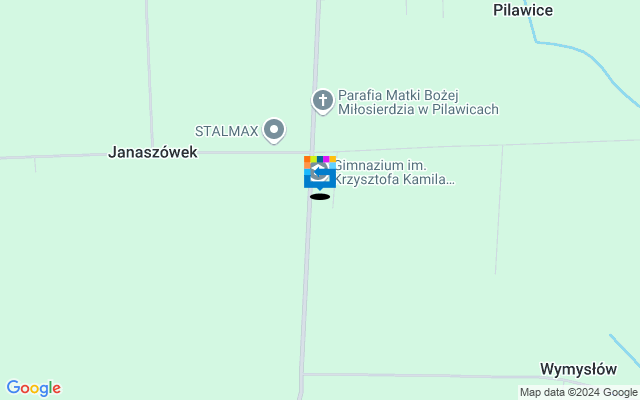
Task: Select the Gimnazjum im. Krzysztofa Kamila marker
Action: pos(319,172)
